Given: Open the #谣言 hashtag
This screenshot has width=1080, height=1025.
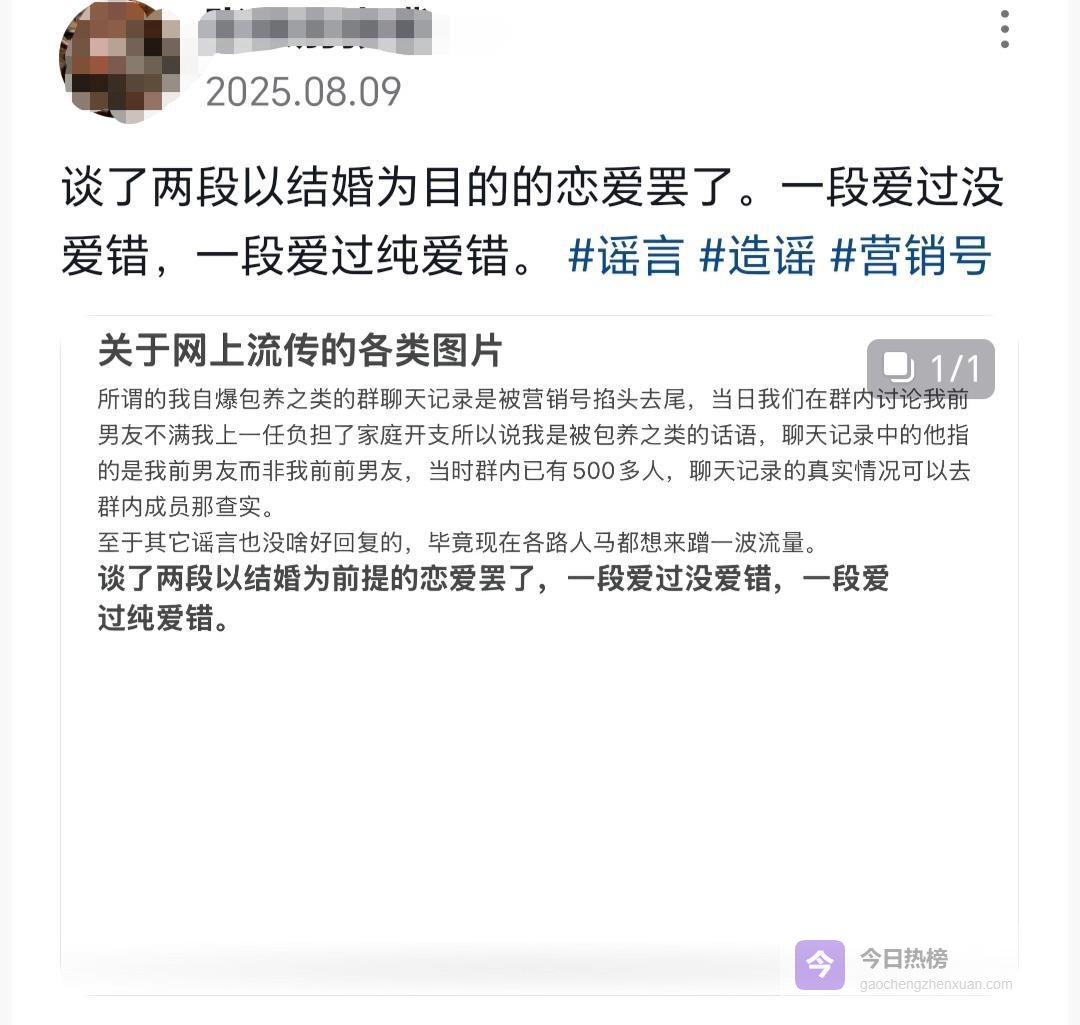Looking at the screenshot, I should [625, 256].
